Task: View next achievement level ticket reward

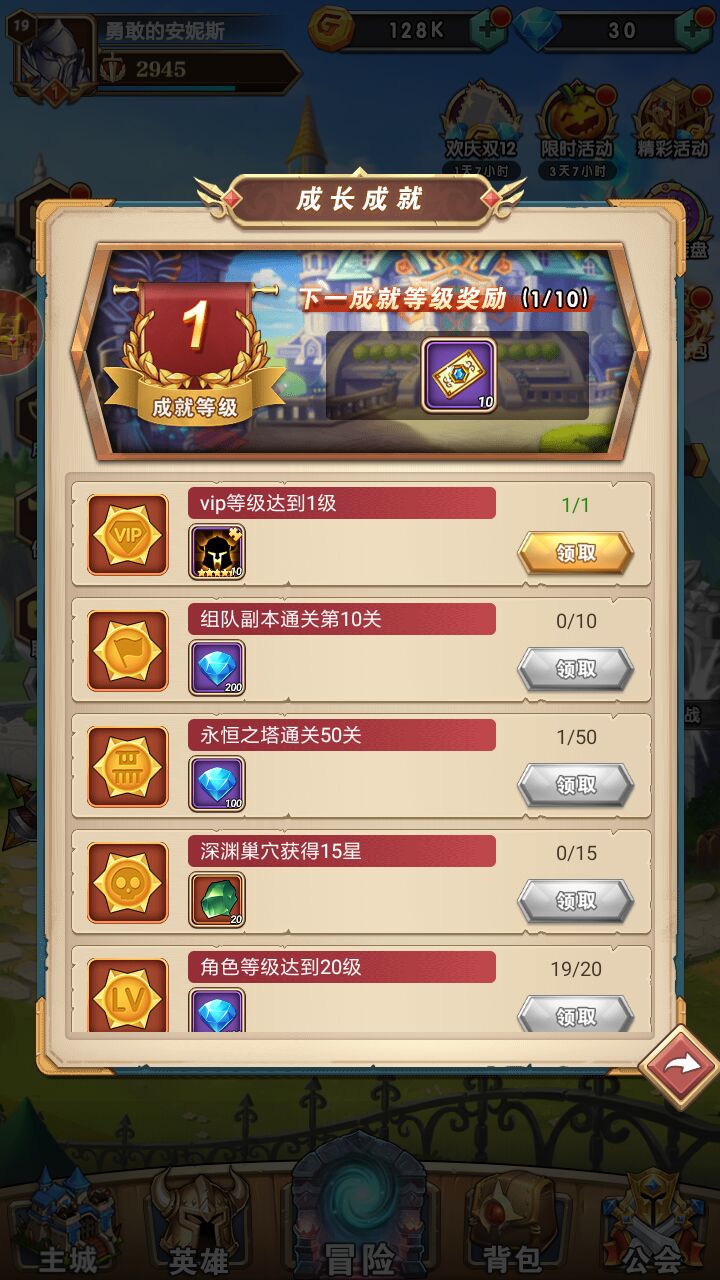Action: coord(458,375)
